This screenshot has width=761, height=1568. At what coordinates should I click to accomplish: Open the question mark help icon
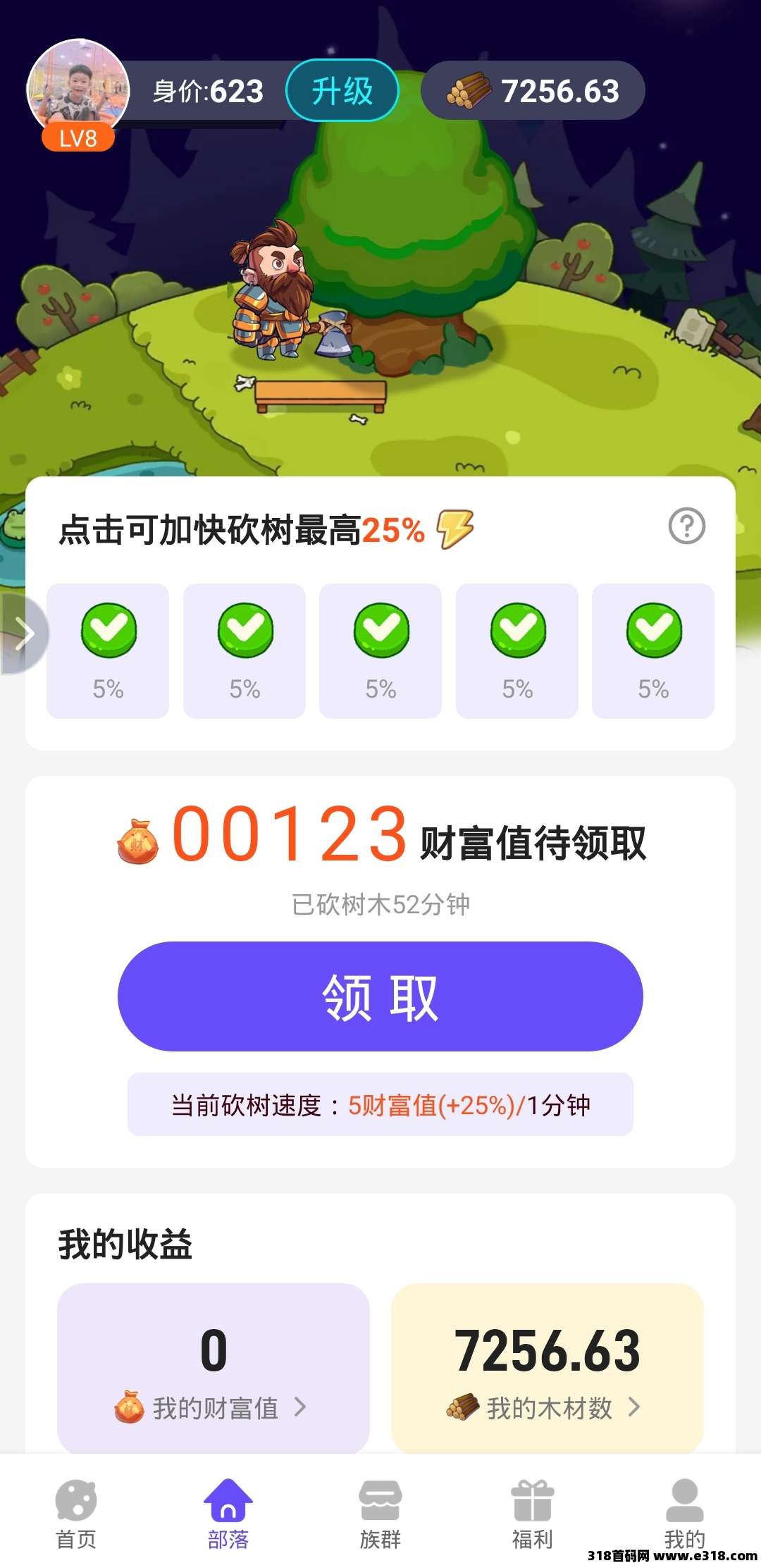(686, 526)
